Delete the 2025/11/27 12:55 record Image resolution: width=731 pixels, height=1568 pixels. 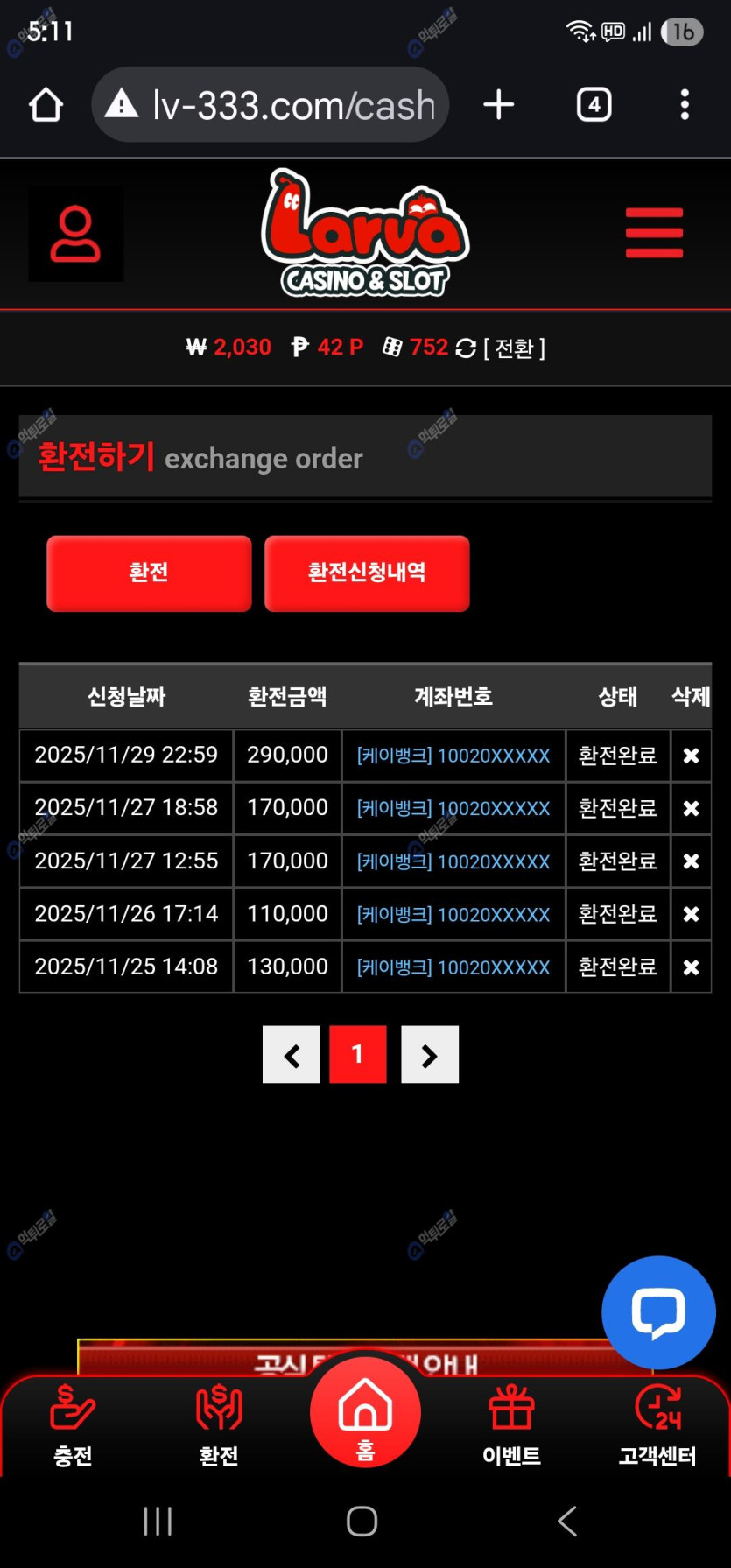point(691,861)
